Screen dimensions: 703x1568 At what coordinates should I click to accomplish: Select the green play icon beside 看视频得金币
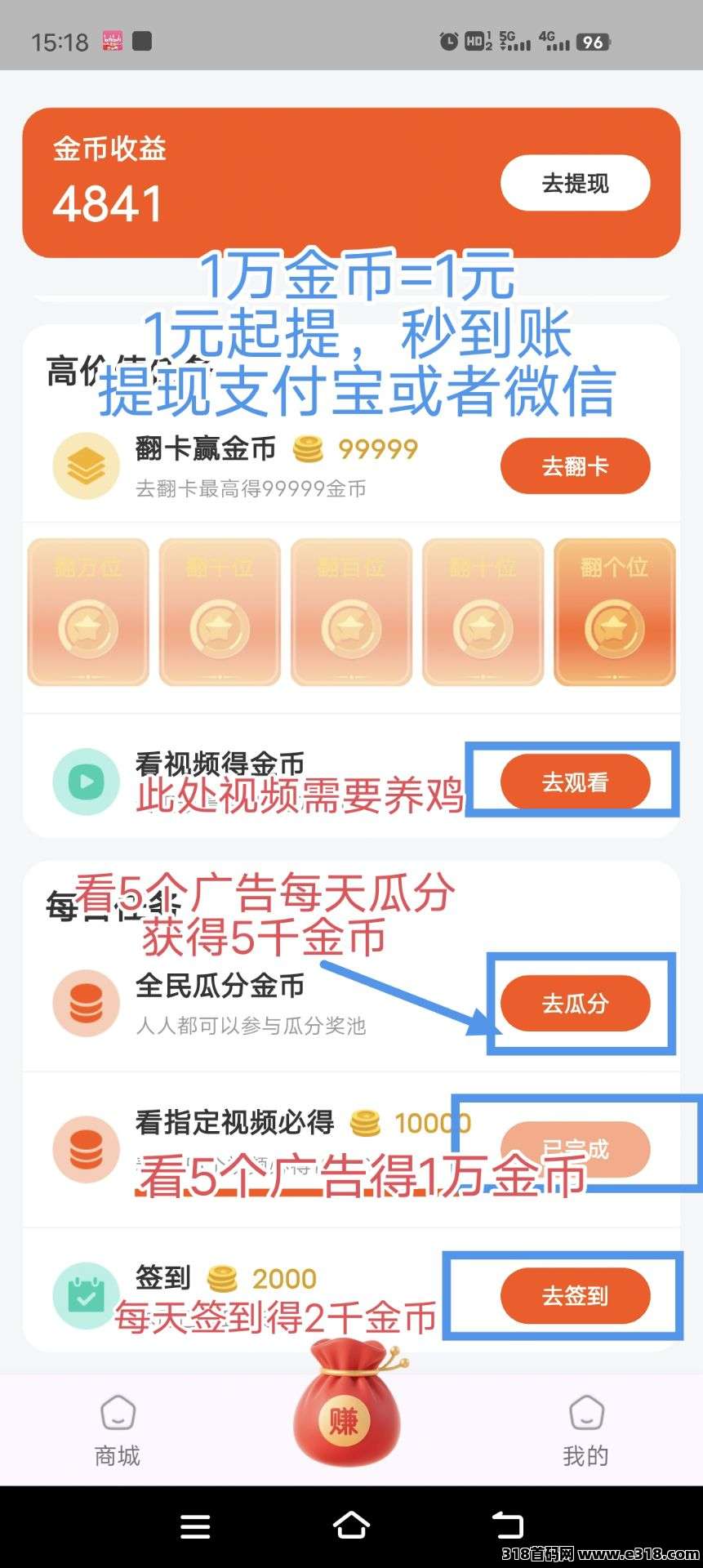(x=86, y=782)
